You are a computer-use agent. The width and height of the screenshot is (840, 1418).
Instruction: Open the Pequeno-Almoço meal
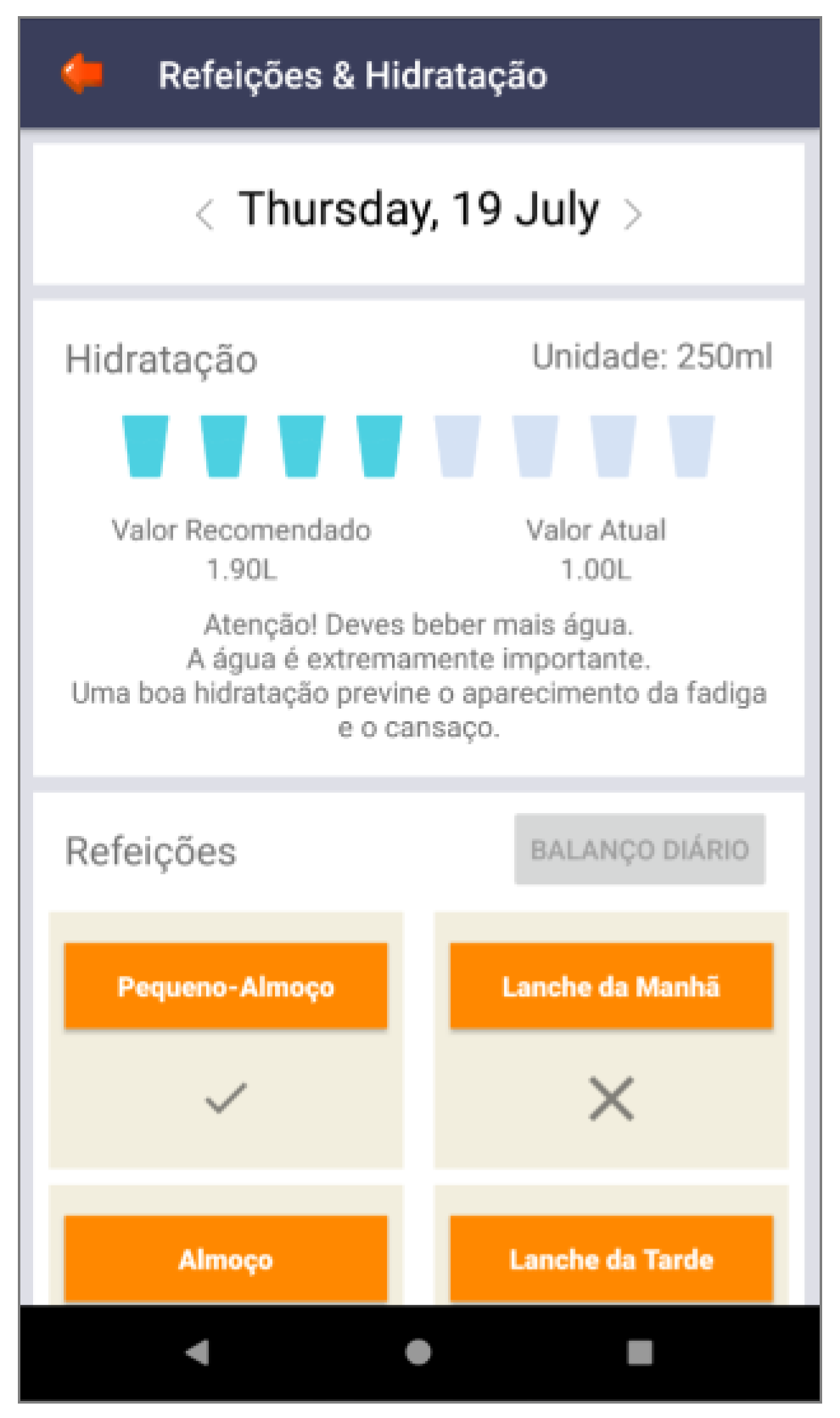(x=226, y=986)
